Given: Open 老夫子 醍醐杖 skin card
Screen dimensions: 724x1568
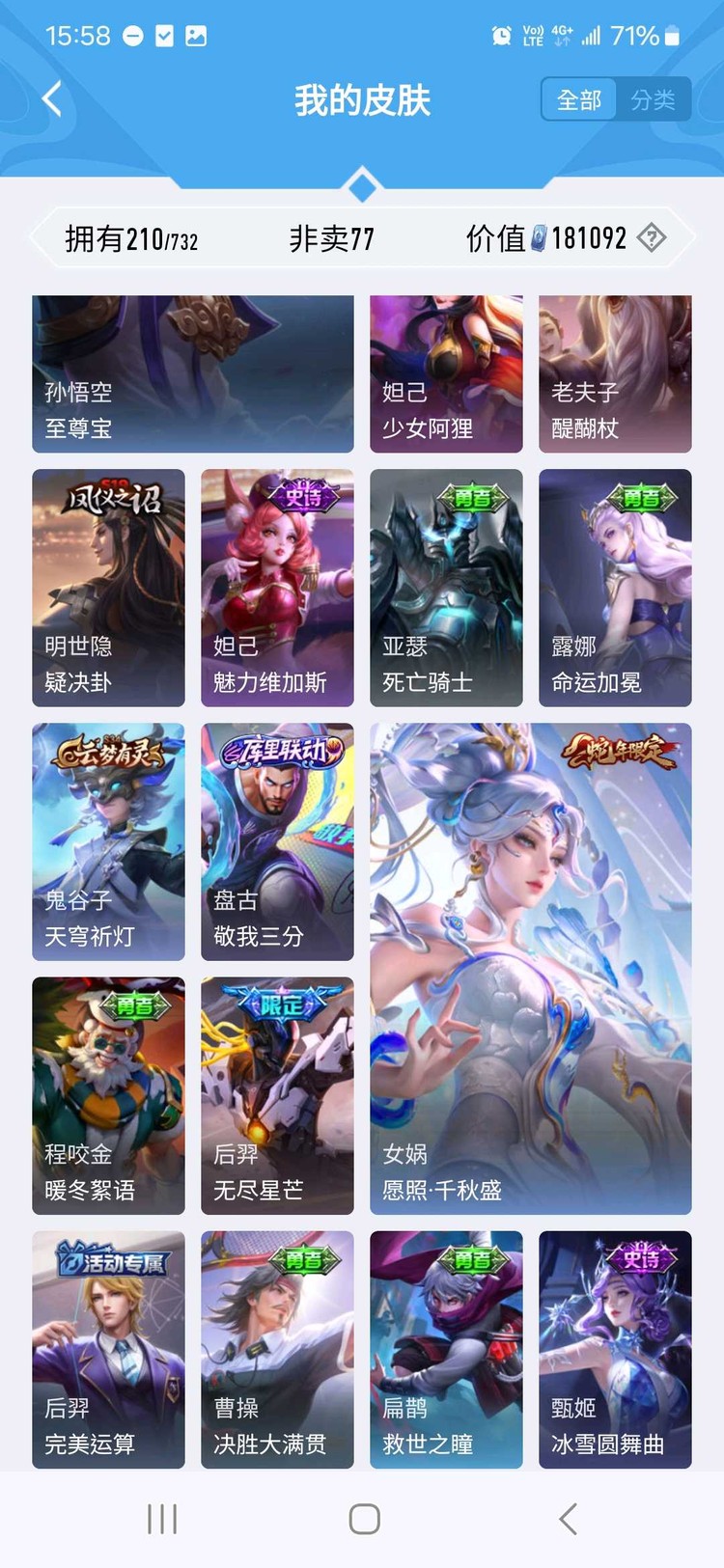Looking at the screenshot, I should [x=615, y=374].
